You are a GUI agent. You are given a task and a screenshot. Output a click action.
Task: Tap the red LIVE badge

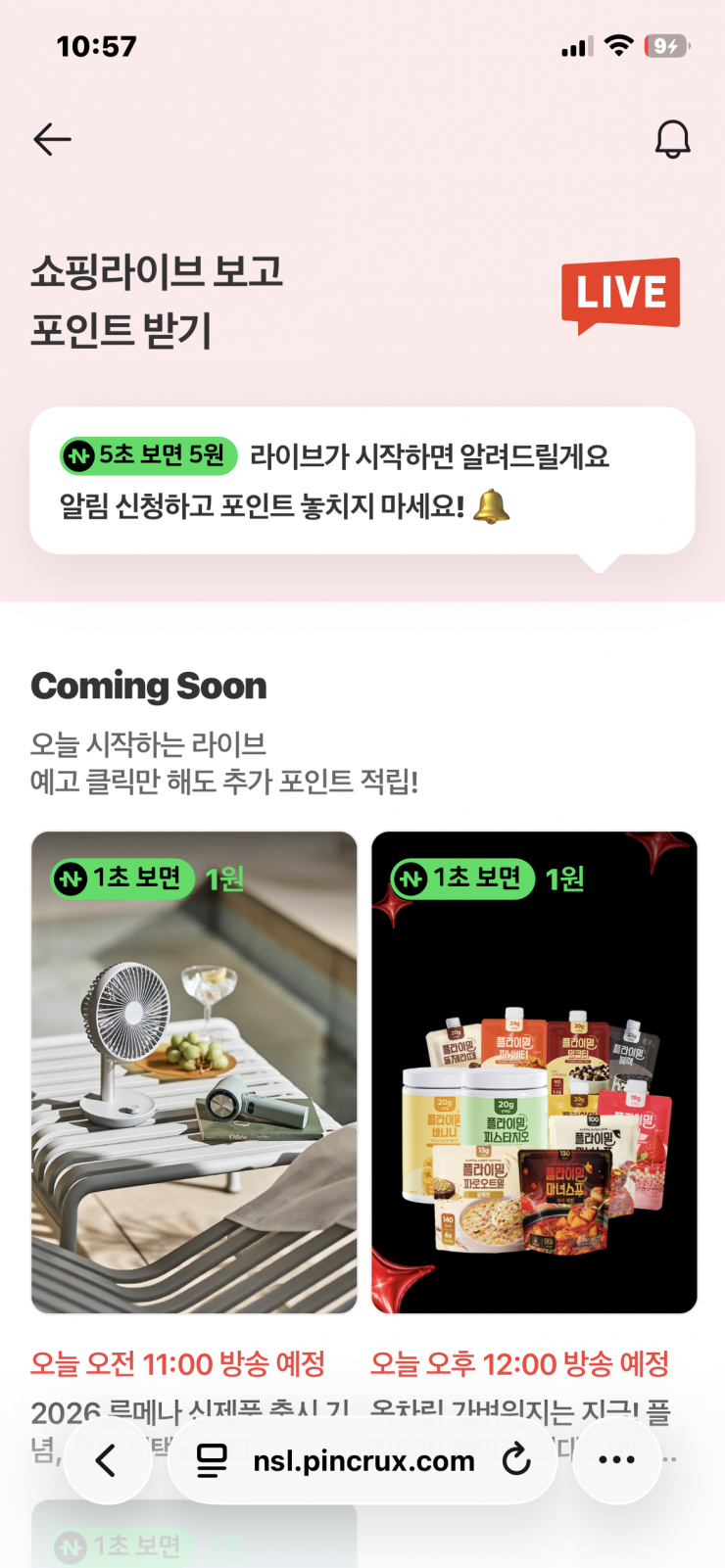coord(619,290)
